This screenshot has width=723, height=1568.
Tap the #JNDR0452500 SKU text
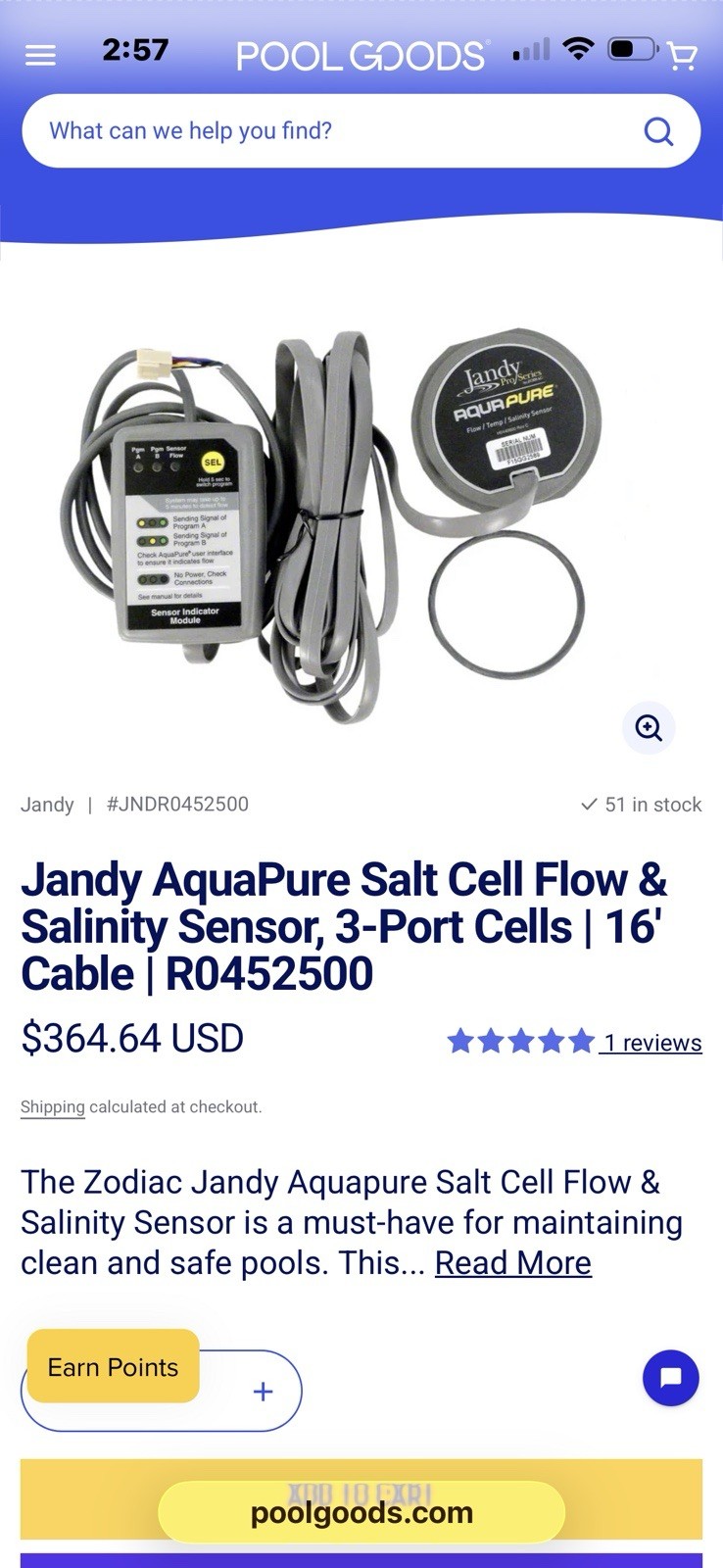(x=177, y=804)
